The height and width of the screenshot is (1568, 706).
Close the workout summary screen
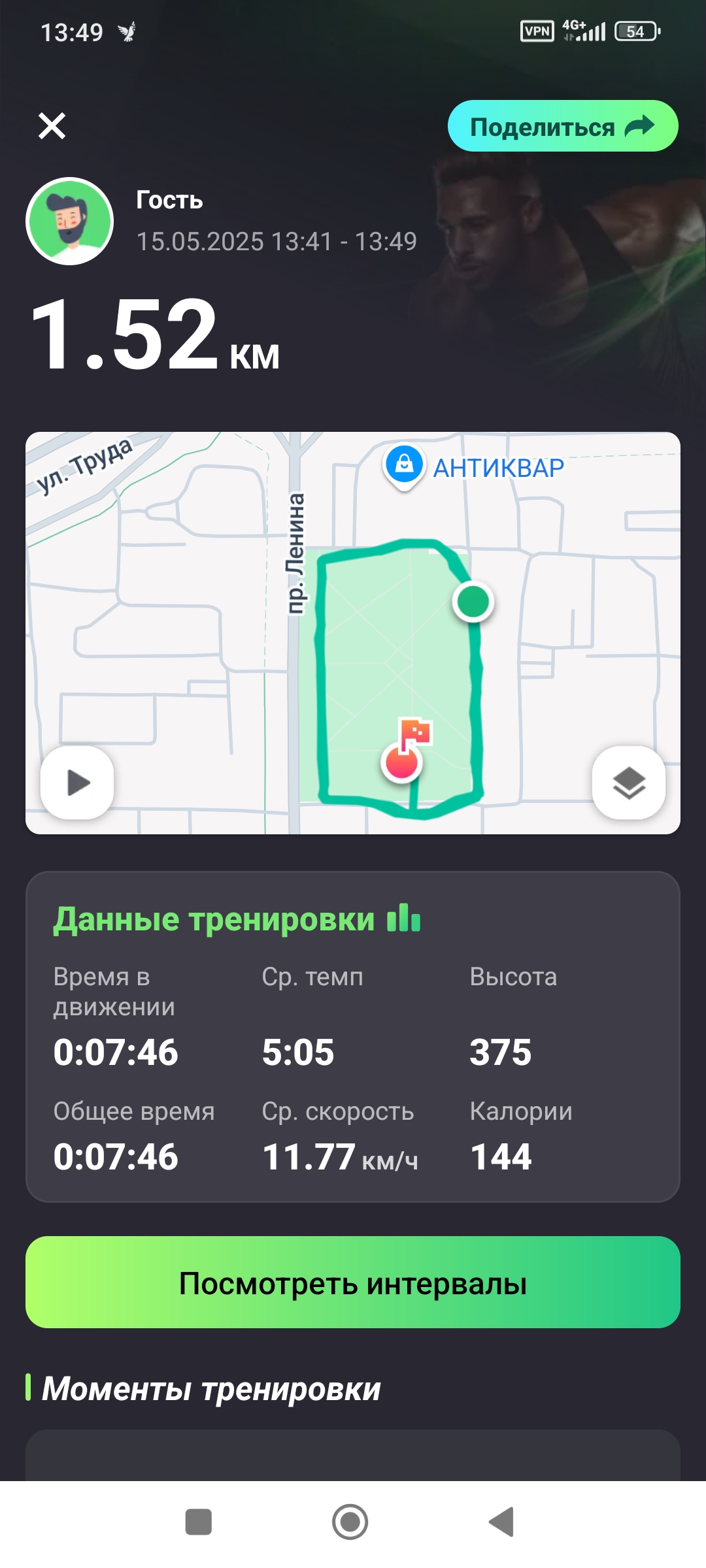pos(52,126)
